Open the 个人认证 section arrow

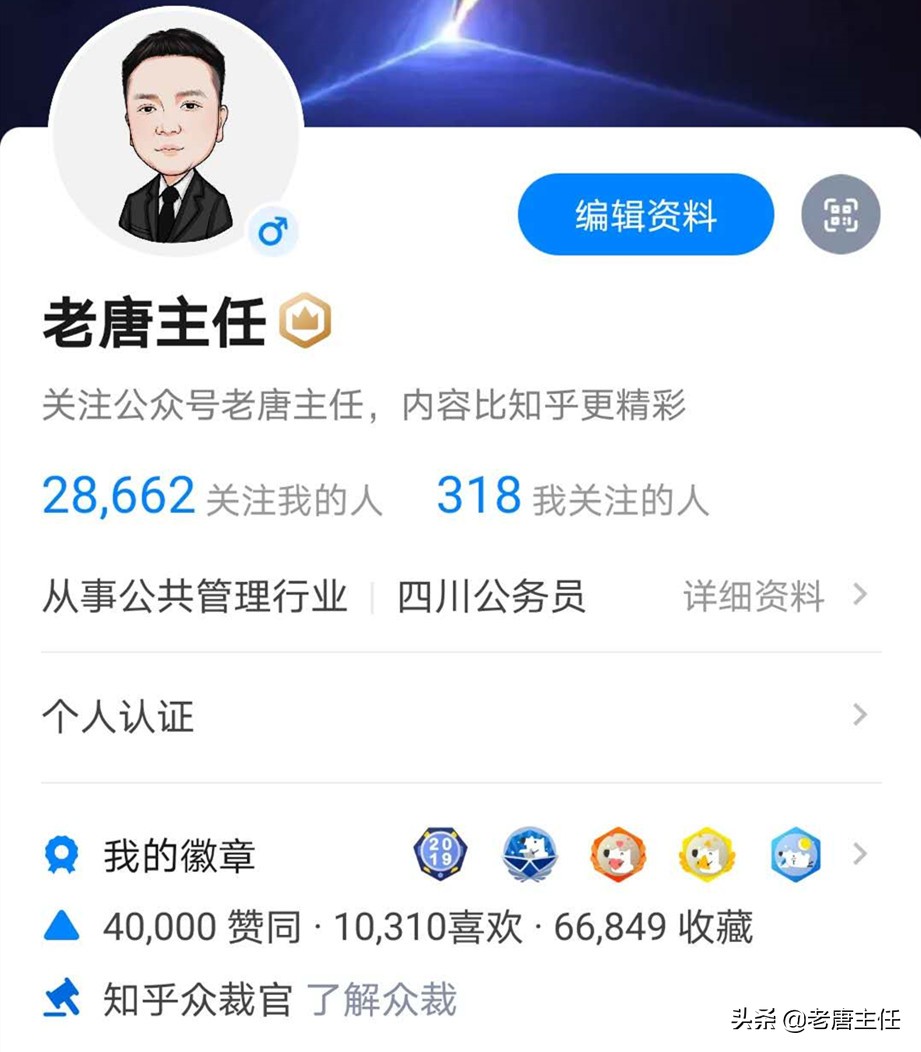[x=860, y=715]
